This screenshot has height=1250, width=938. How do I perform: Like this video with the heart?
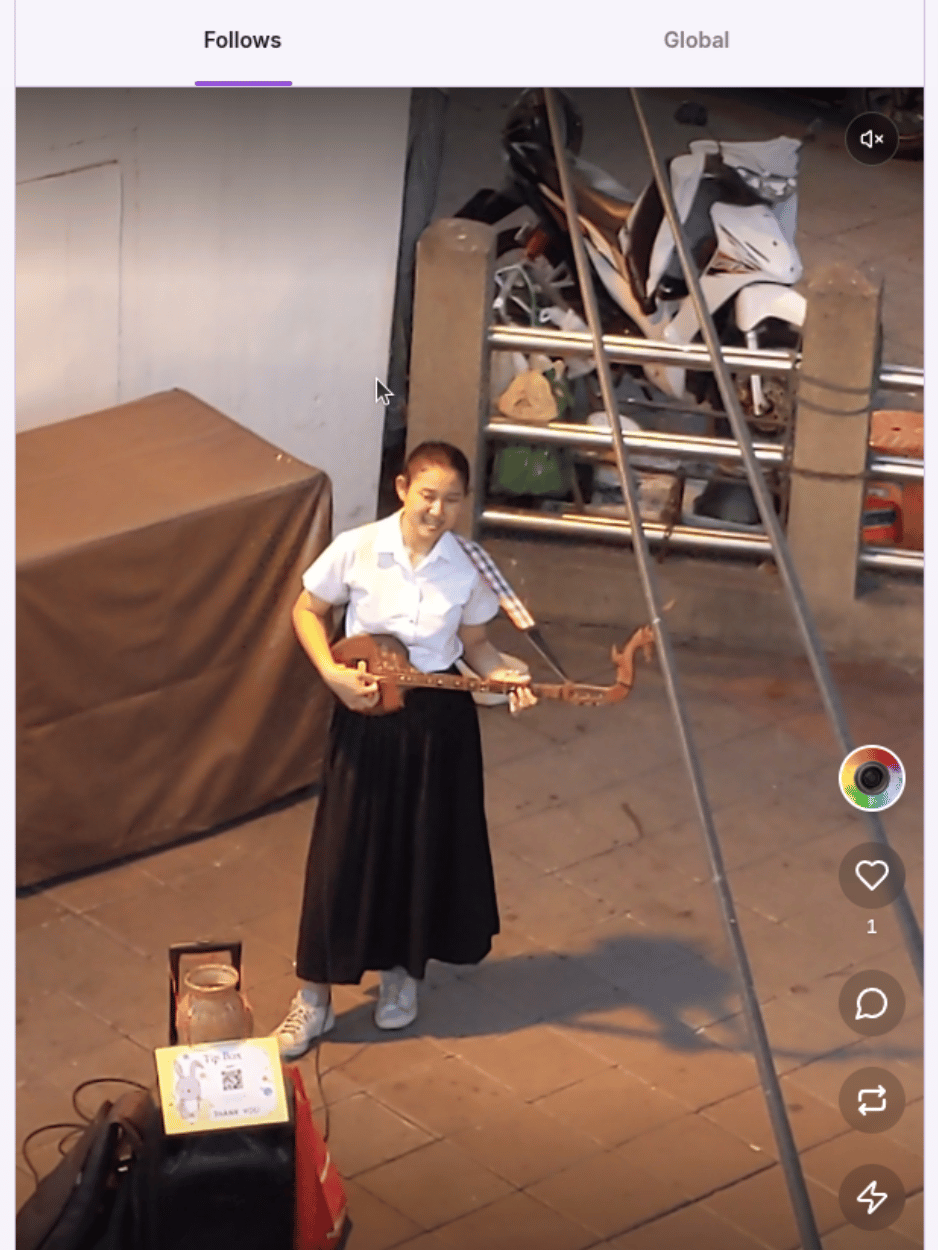coord(871,876)
